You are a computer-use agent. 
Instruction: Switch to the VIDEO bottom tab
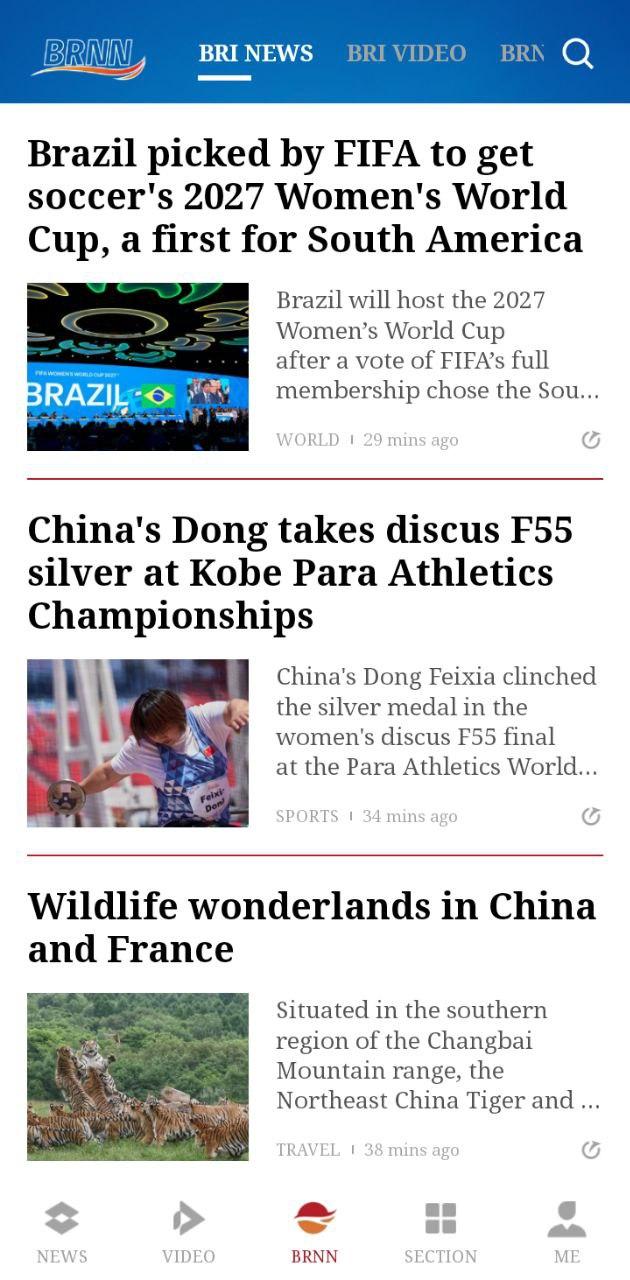click(188, 1233)
